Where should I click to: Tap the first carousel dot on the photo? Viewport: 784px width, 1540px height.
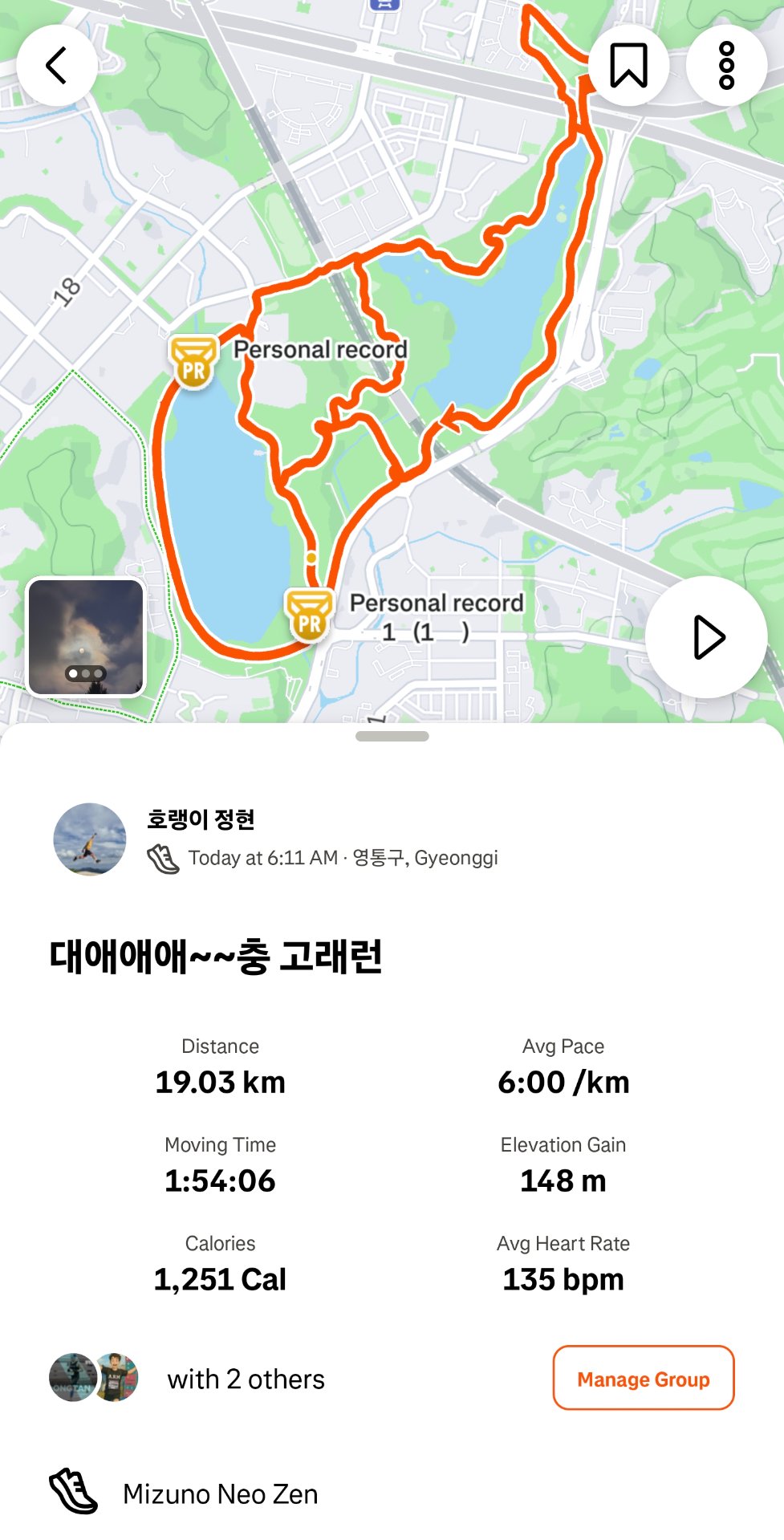pos(73,673)
